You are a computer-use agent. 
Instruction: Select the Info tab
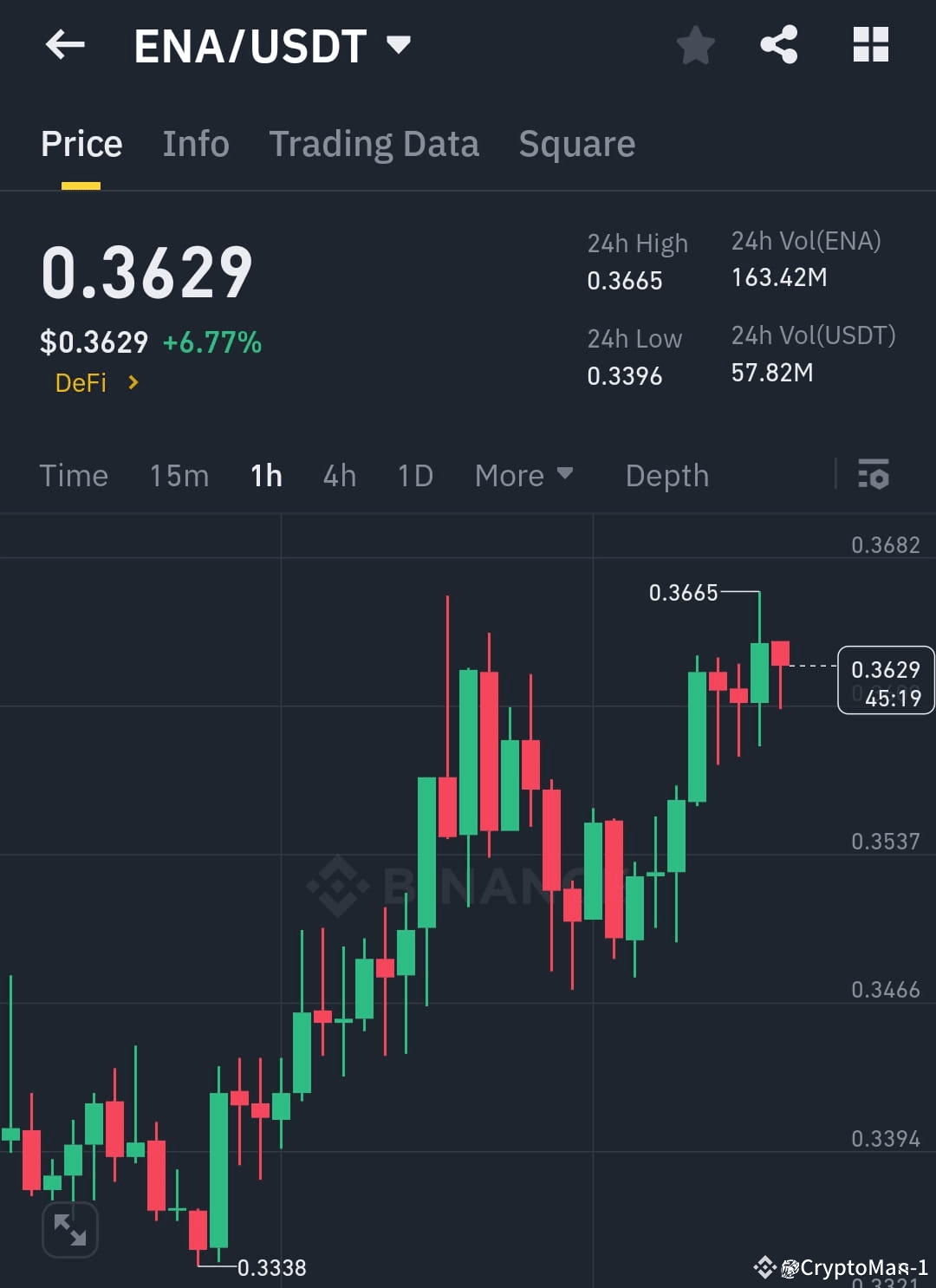195,143
